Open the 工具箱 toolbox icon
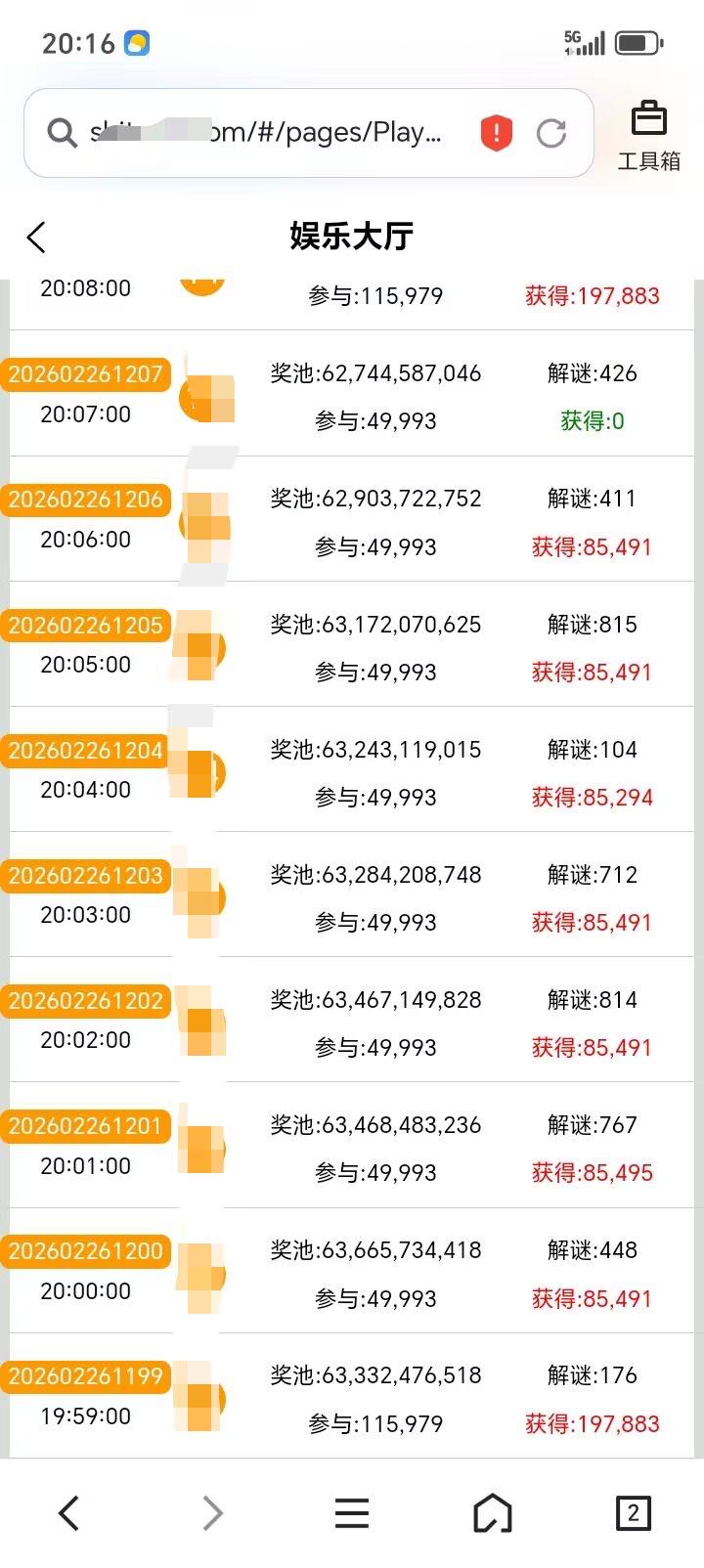This screenshot has width=704, height=1568. (647, 133)
